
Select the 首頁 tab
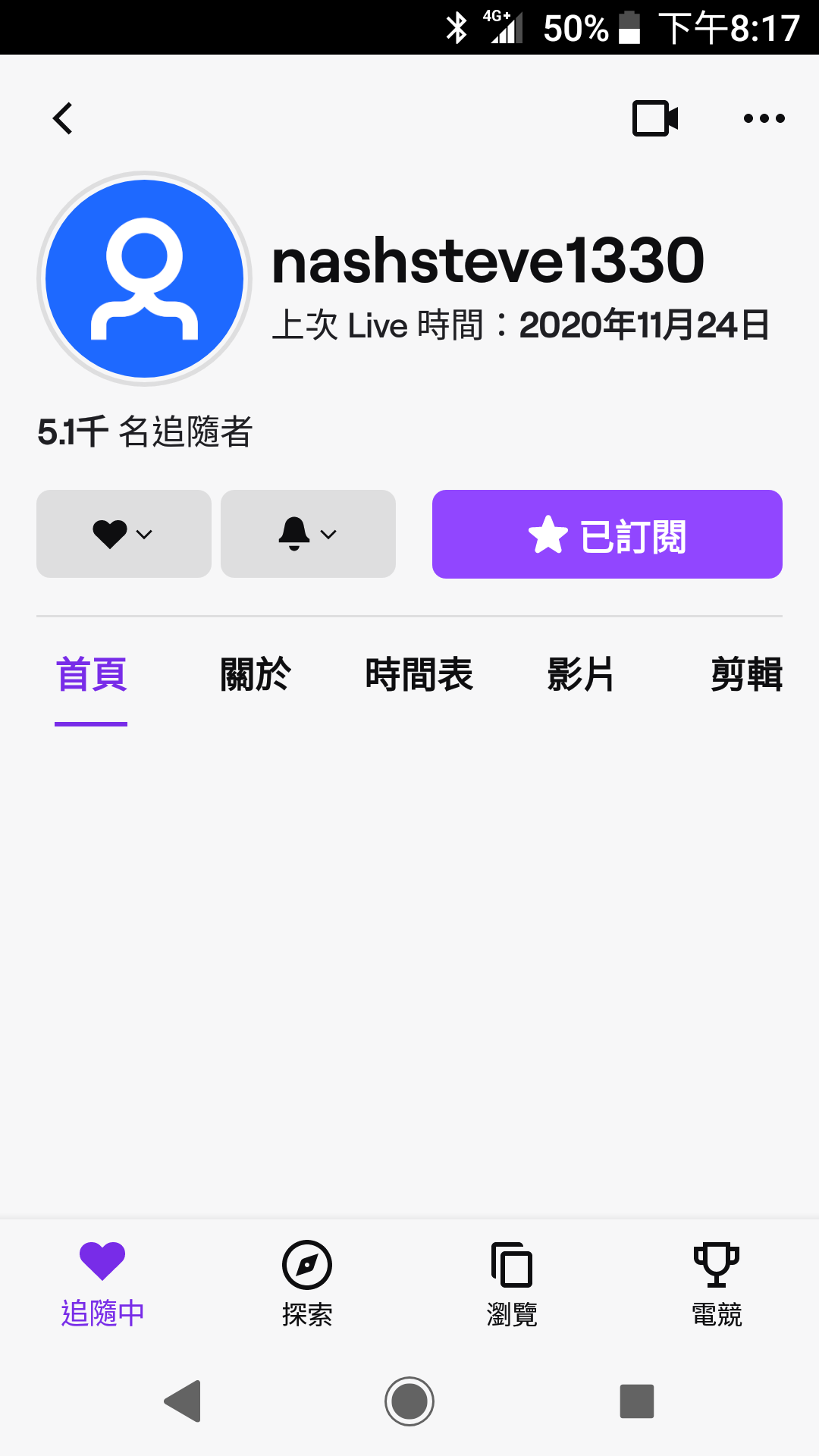tap(91, 675)
